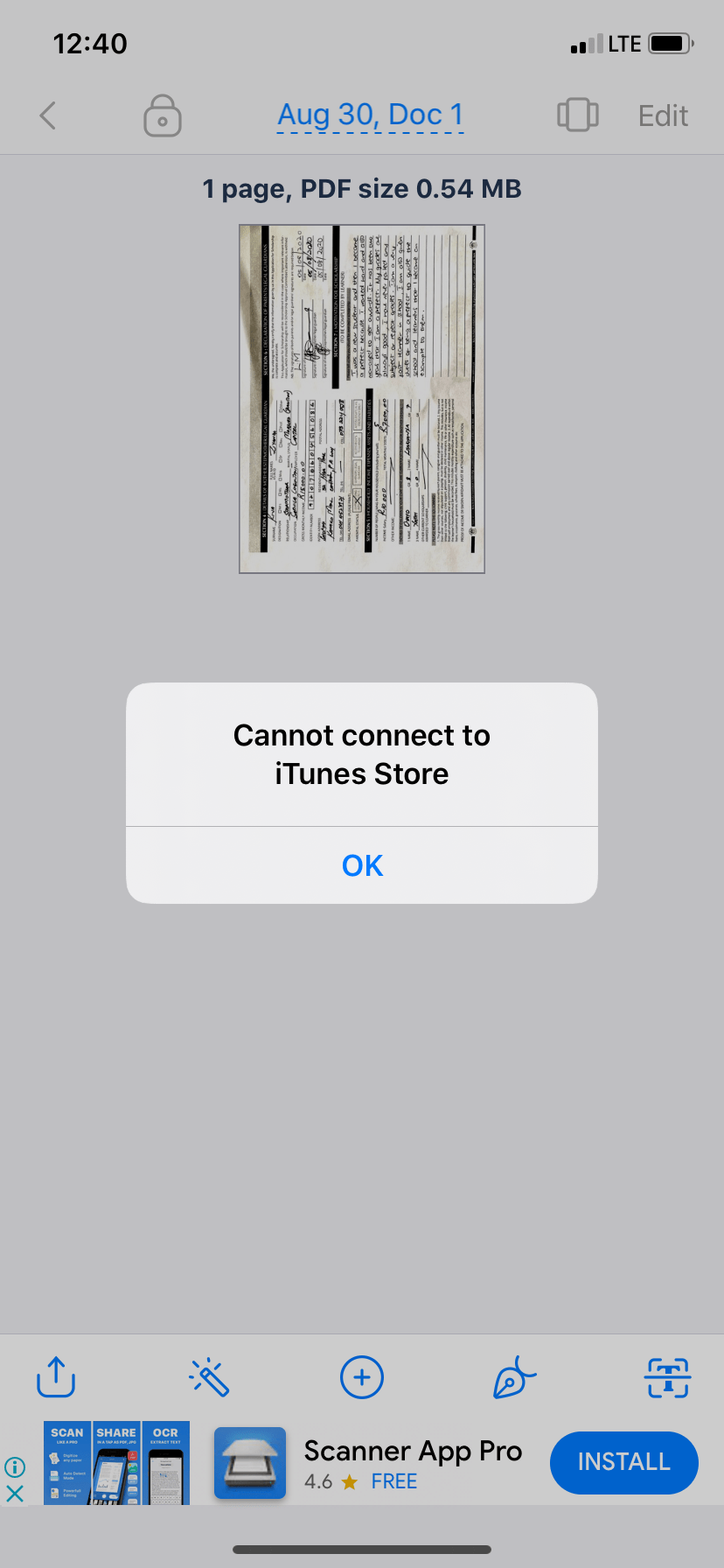Share the document with the export icon
724x1568 pixels.
coord(56,1377)
